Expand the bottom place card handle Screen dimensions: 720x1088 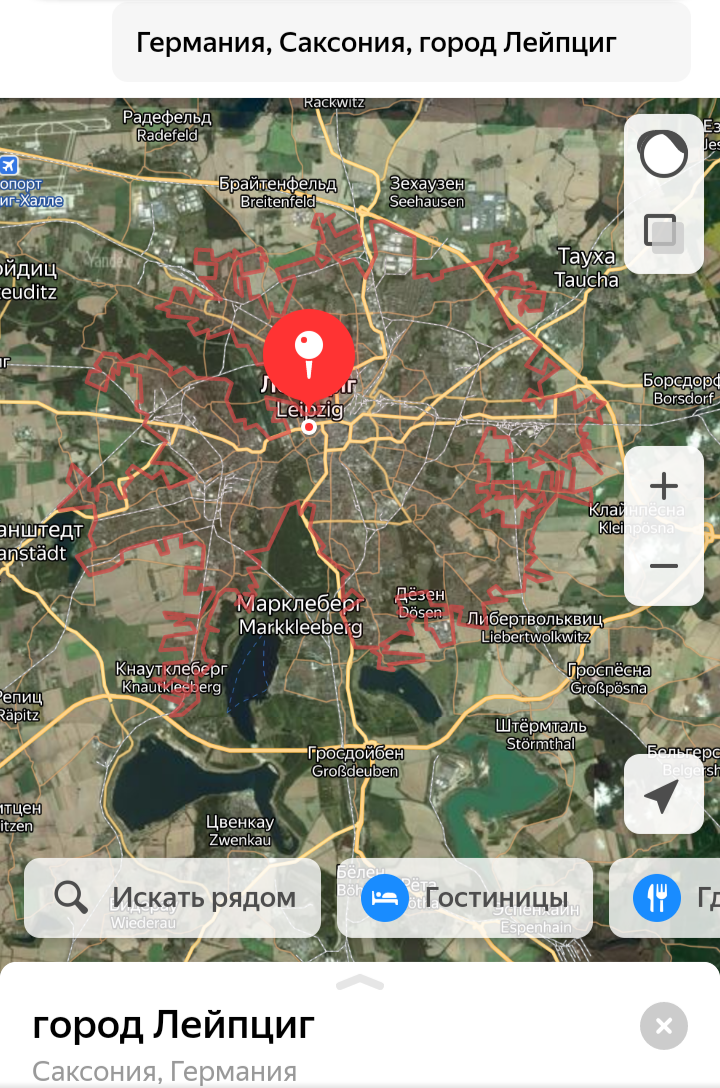(x=360, y=981)
